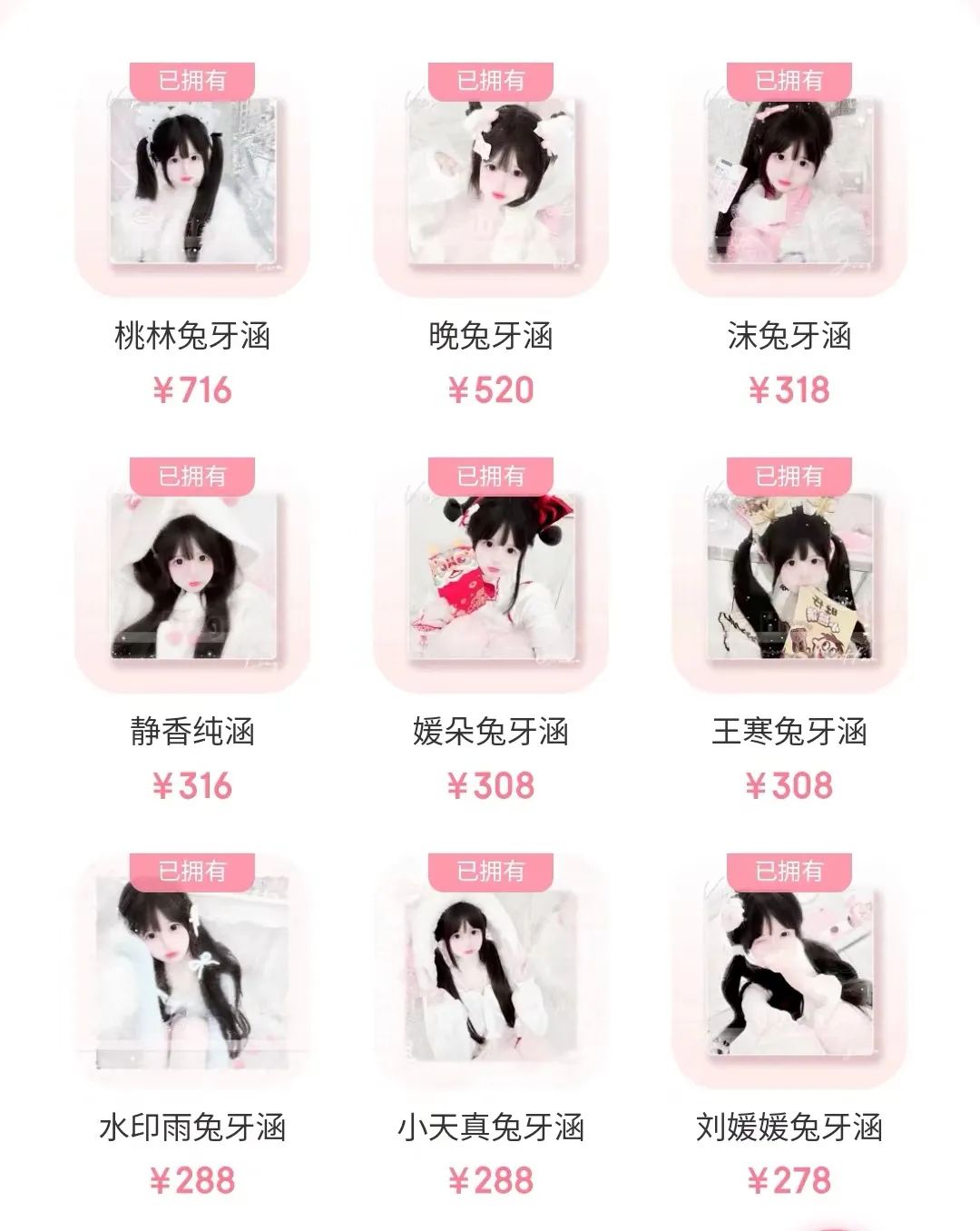Open the 桃林兔牙涵 card
The image size is (980, 1231).
pyautogui.click(x=192, y=182)
